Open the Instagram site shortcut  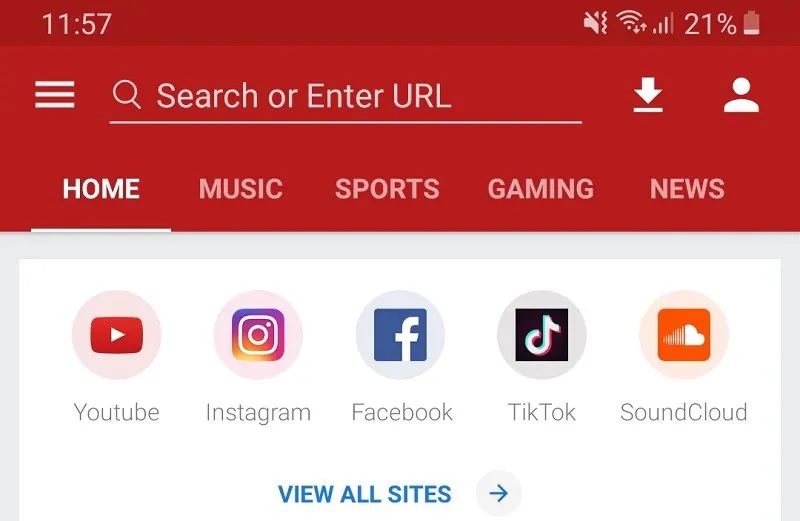pyautogui.click(x=258, y=336)
